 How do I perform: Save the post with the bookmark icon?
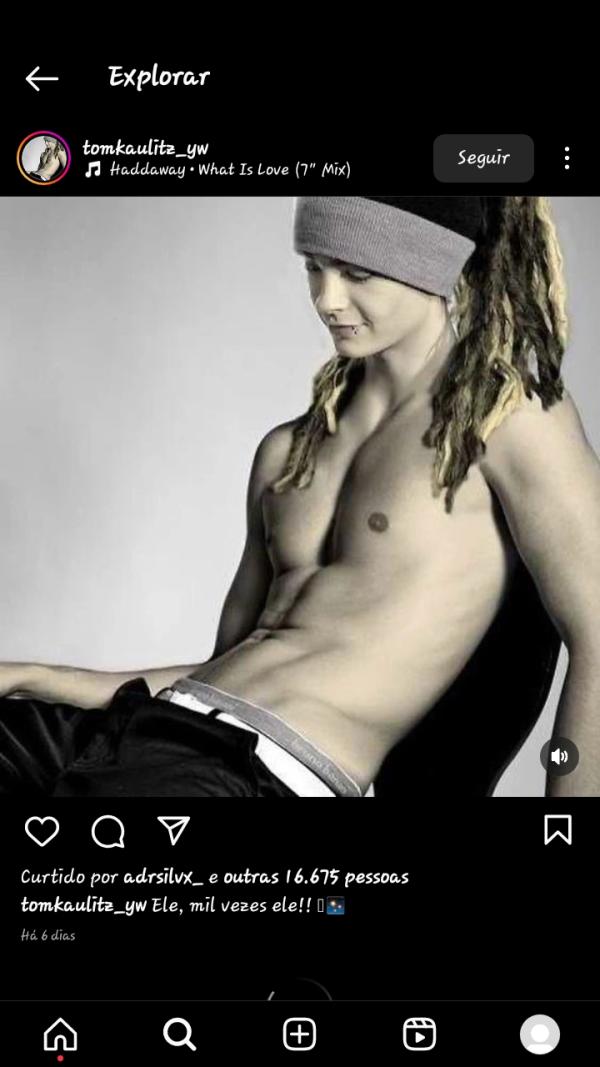pyautogui.click(x=557, y=830)
